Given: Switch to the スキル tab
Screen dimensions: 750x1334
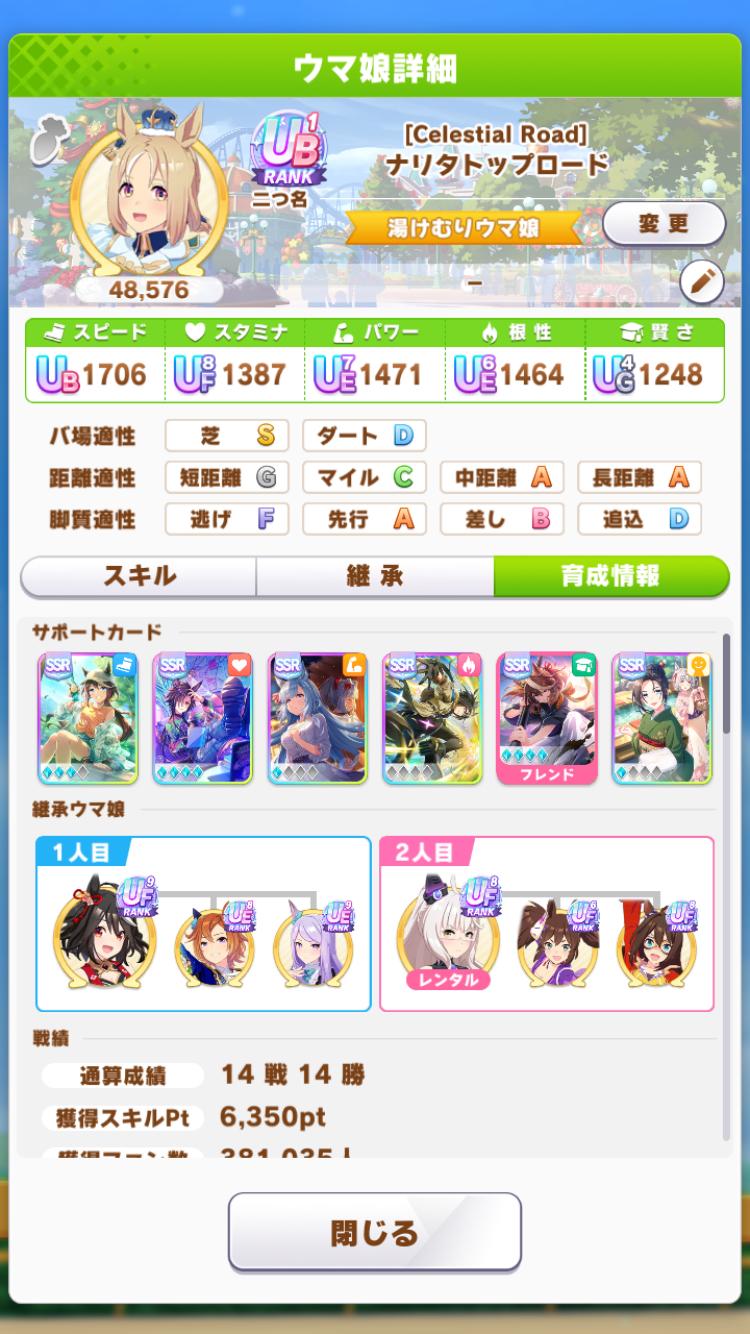Looking at the screenshot, I should point(138,576).
